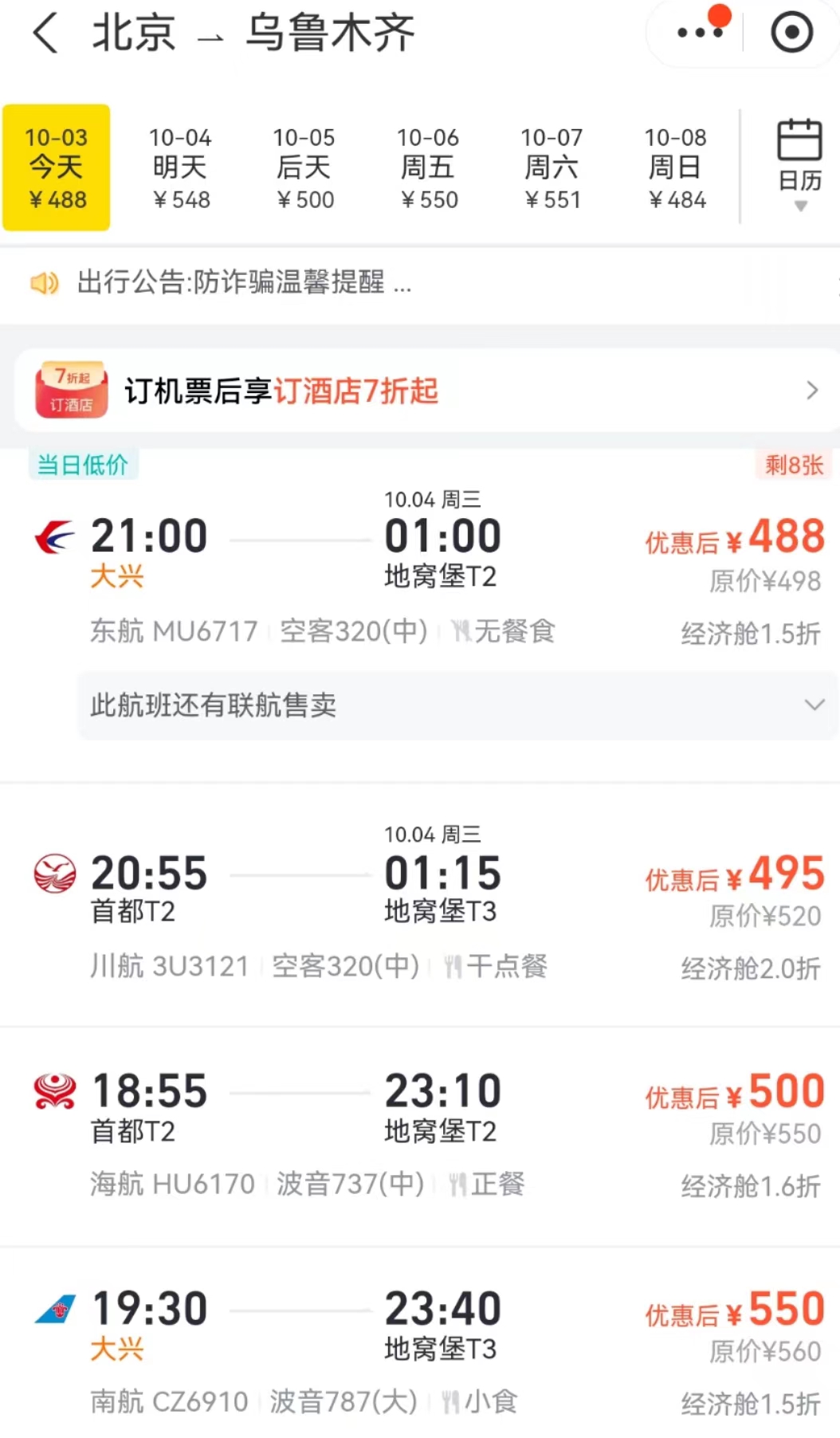Select the 10-05 后天 date tab

[304, 168]
